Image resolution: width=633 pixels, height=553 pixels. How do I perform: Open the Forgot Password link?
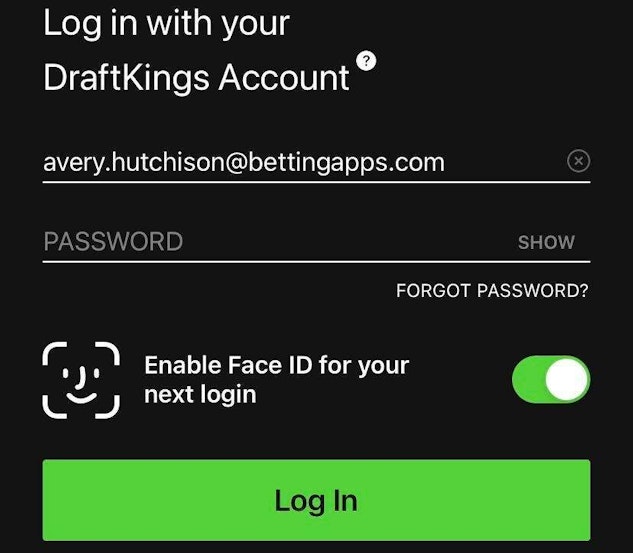492,291
